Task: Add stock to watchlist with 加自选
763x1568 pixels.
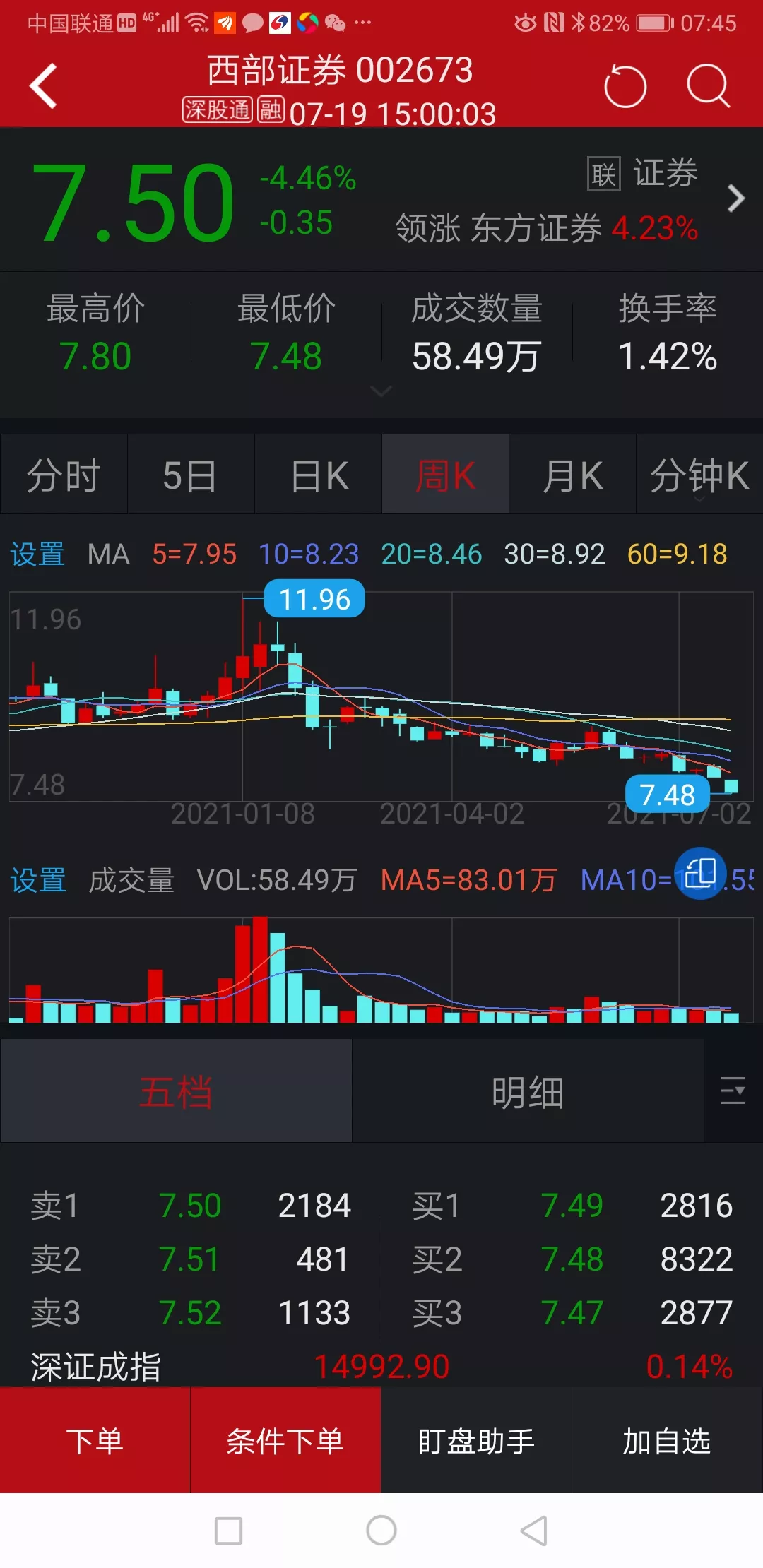Action: tap(667, 1441)
